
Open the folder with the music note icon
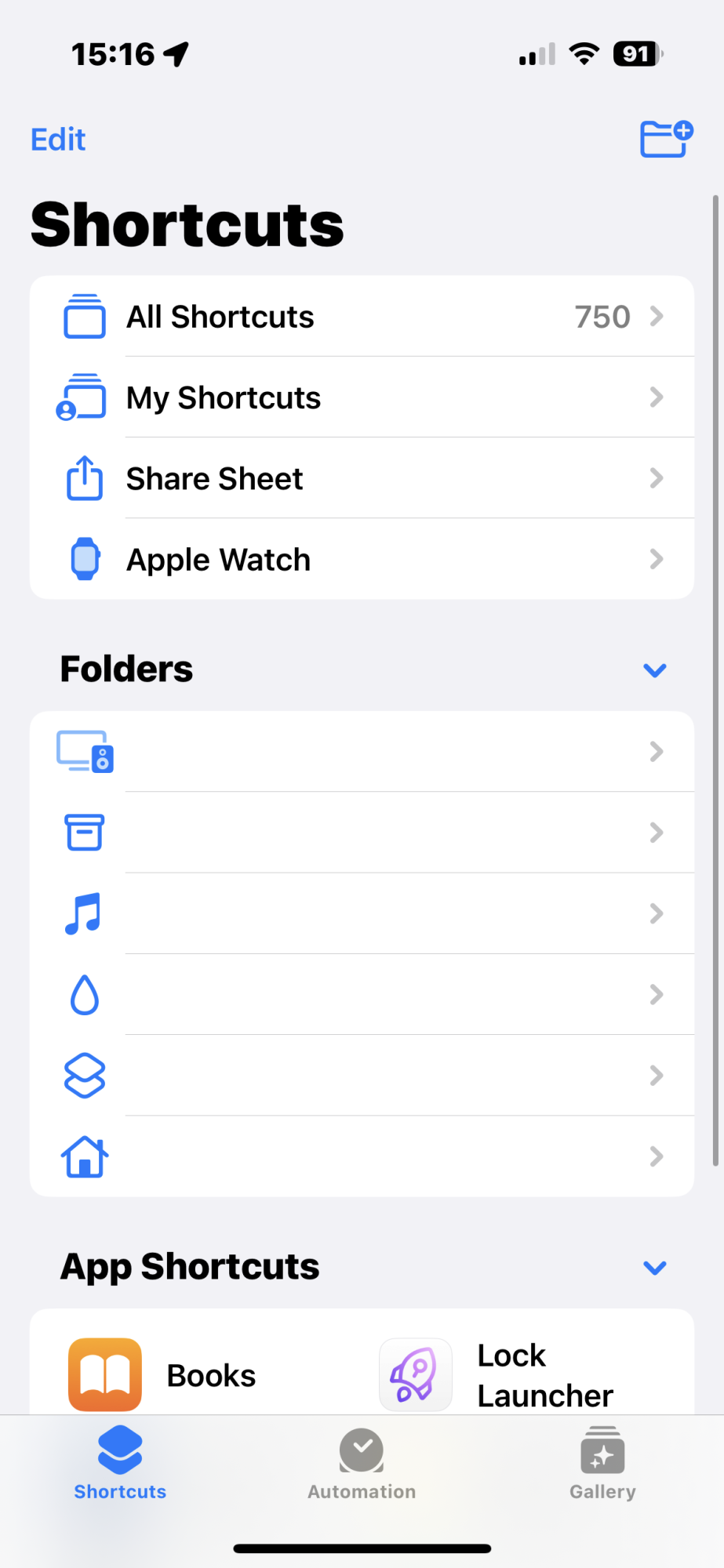click(362, 913)
